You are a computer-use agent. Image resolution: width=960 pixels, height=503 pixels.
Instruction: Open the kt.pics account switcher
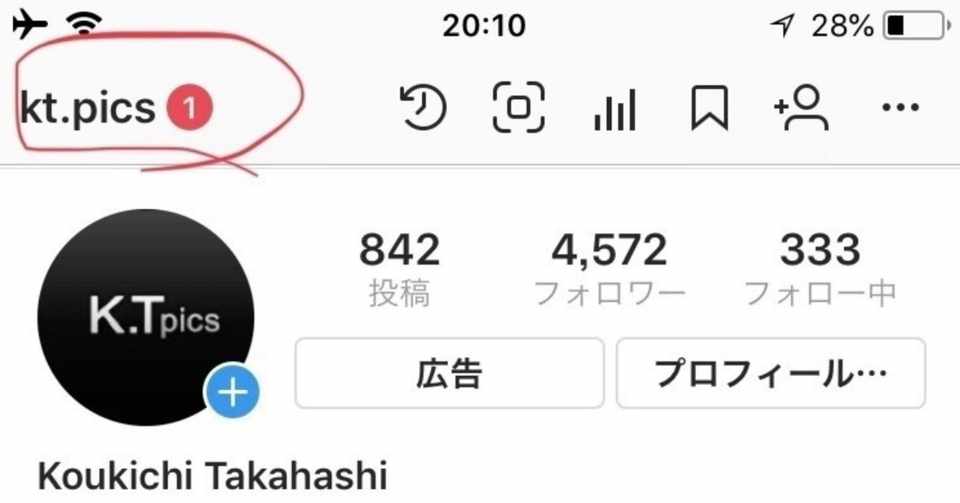(x=88, y=107)
